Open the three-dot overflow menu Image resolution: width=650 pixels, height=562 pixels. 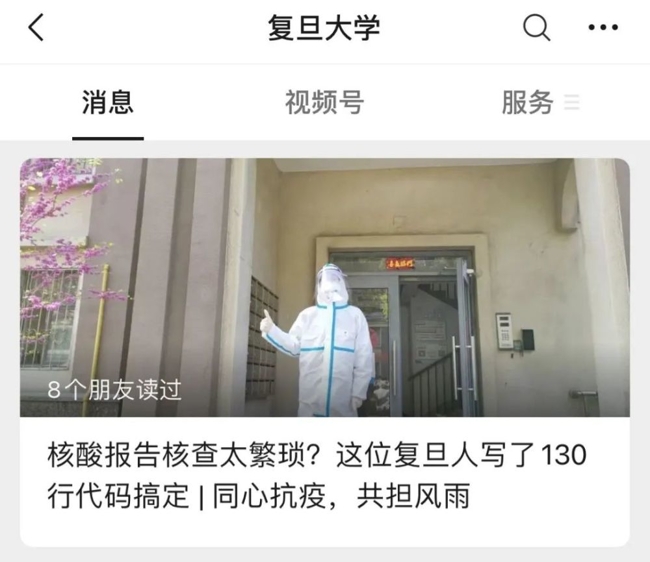[603, 28]
